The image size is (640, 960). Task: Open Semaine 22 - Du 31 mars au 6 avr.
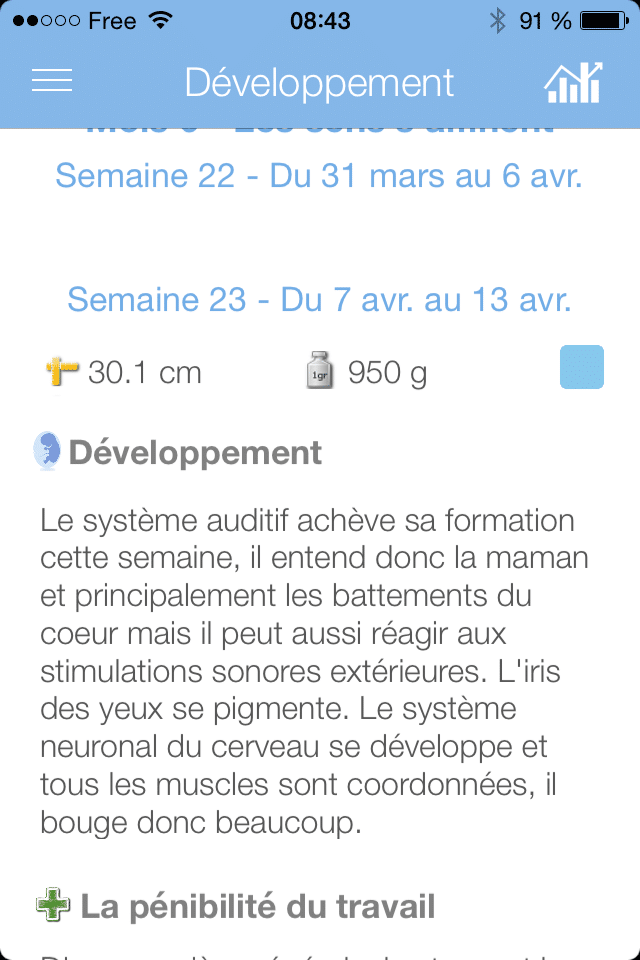pyautogui.click(x=319, y=176)
